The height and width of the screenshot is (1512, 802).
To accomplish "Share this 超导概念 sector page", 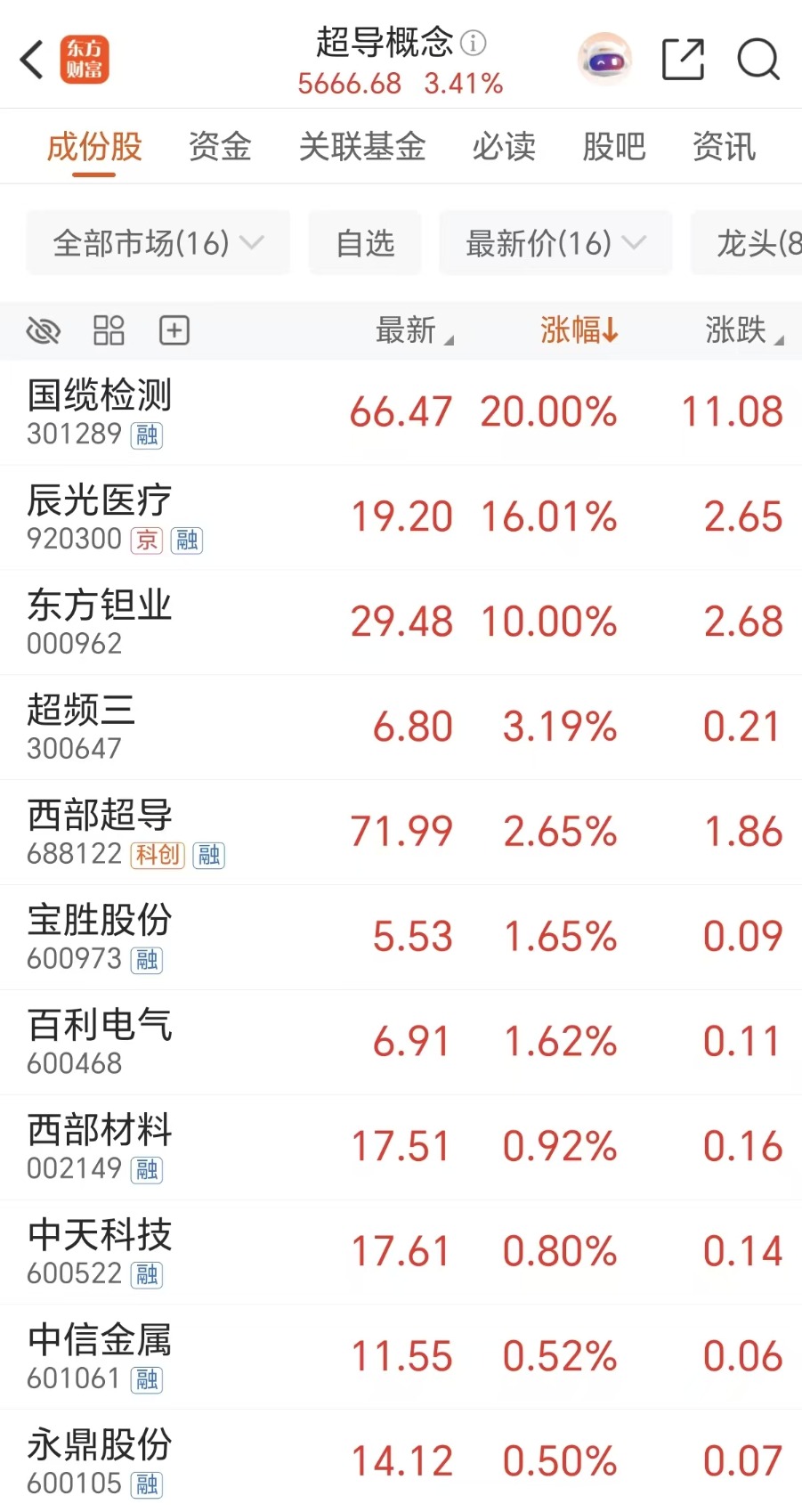I will [x=683, y=60].
